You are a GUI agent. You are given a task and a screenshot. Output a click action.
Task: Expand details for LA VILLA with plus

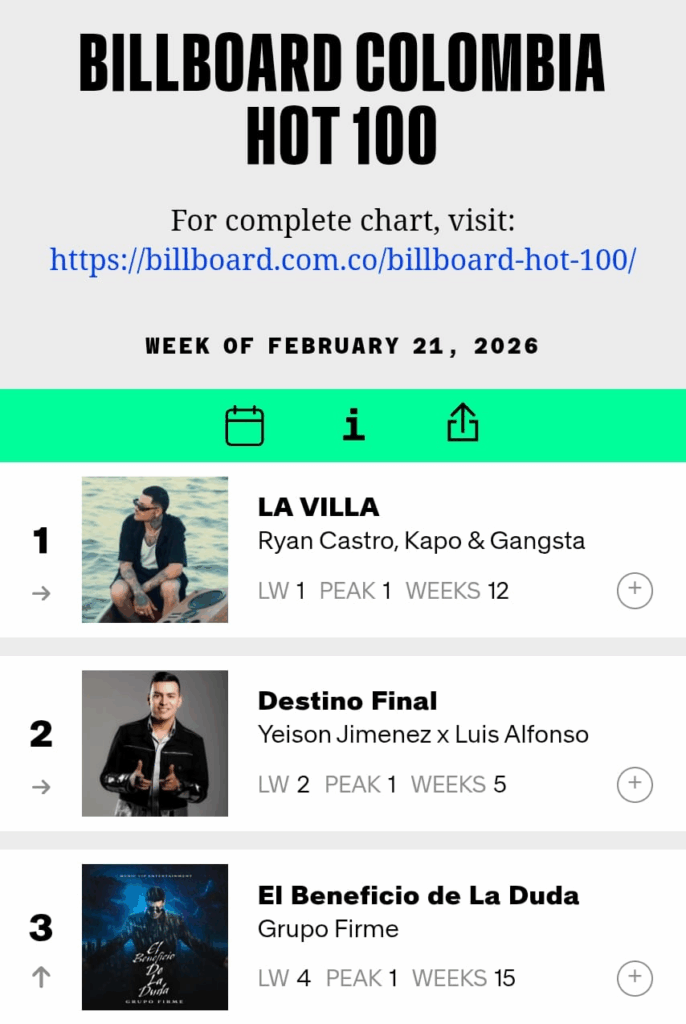[634, 590]
